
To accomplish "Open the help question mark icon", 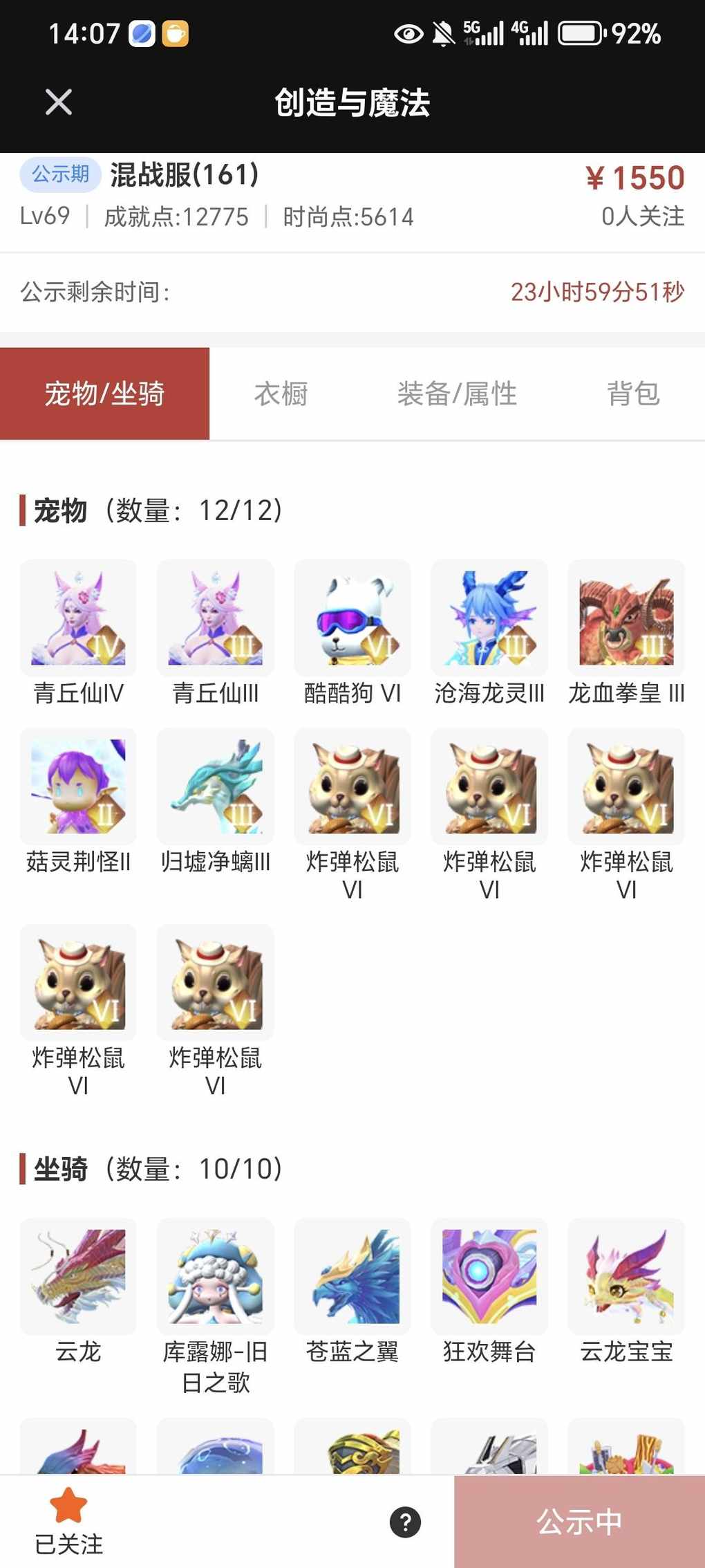I will pyautogui.click(x=405, y=1522).
